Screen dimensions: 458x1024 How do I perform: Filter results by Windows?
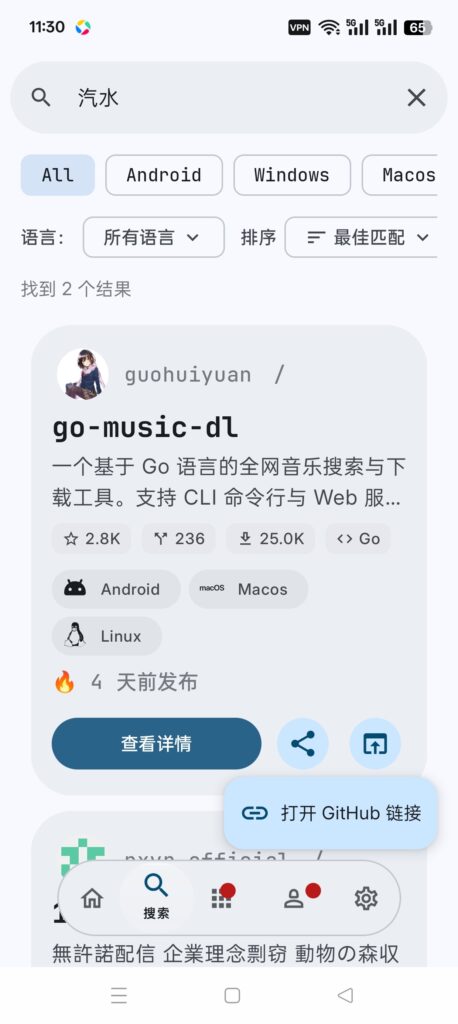click(x=292, y=175)
